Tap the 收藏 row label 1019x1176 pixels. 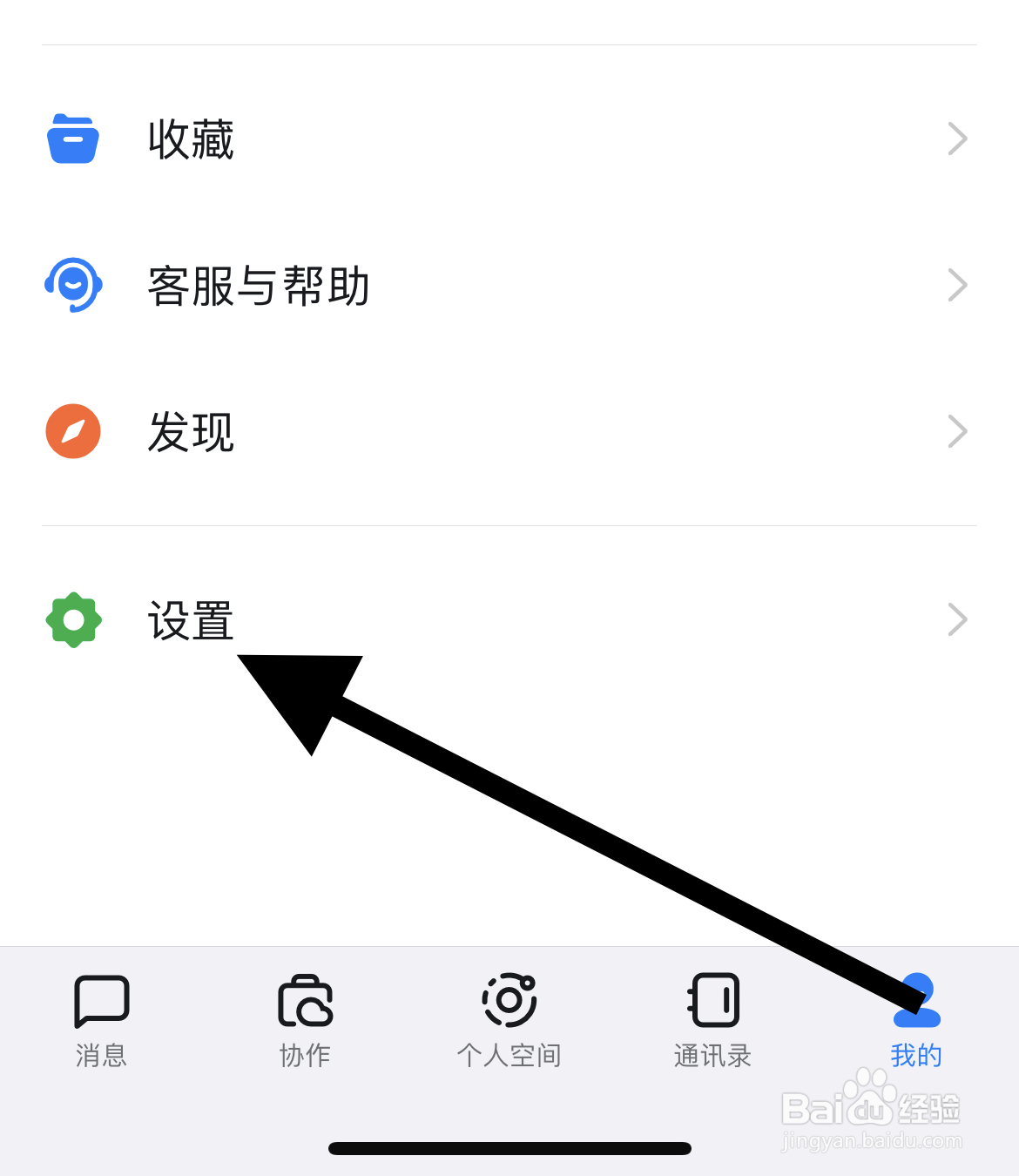[x=192, y=138]
